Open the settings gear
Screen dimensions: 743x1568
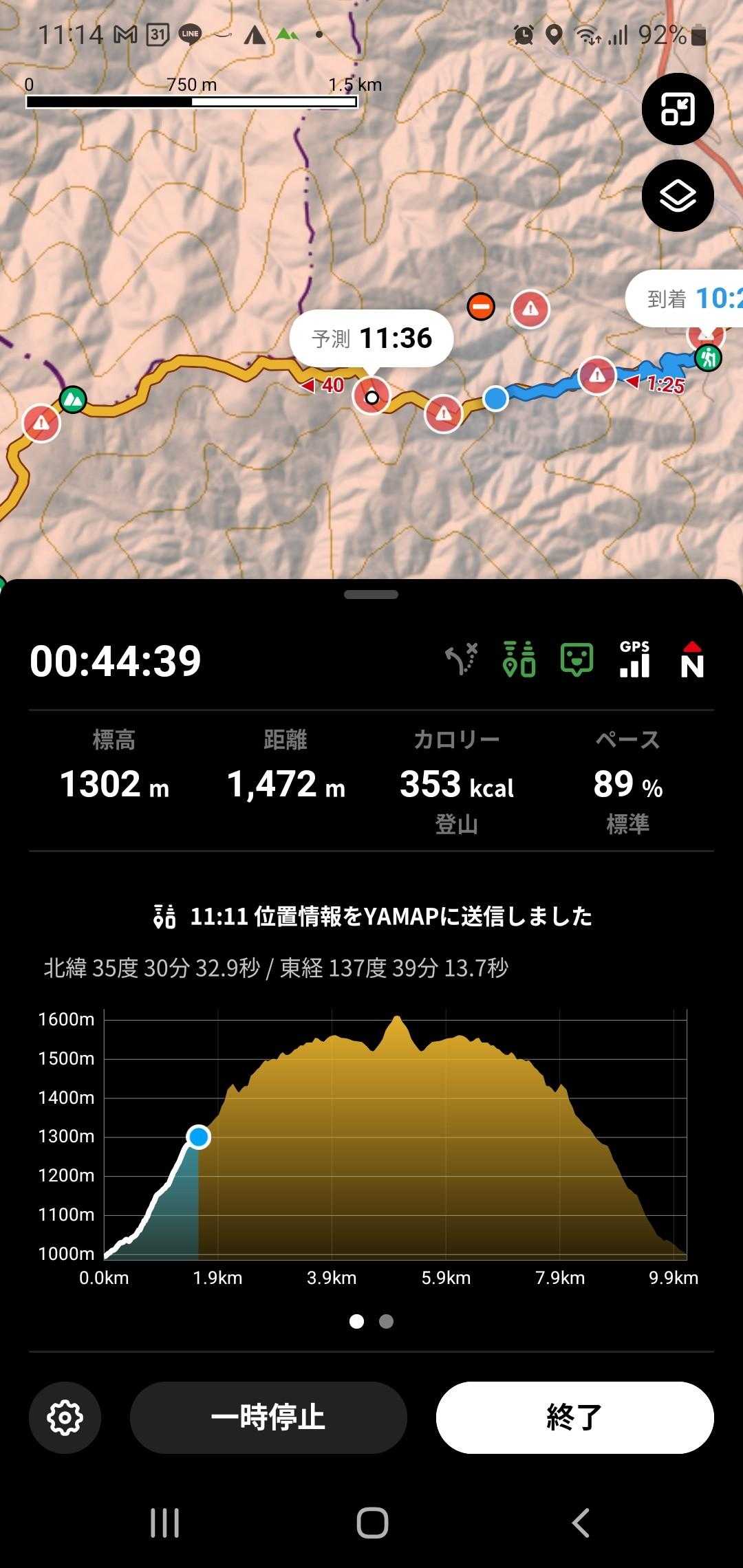(65, 1417)
